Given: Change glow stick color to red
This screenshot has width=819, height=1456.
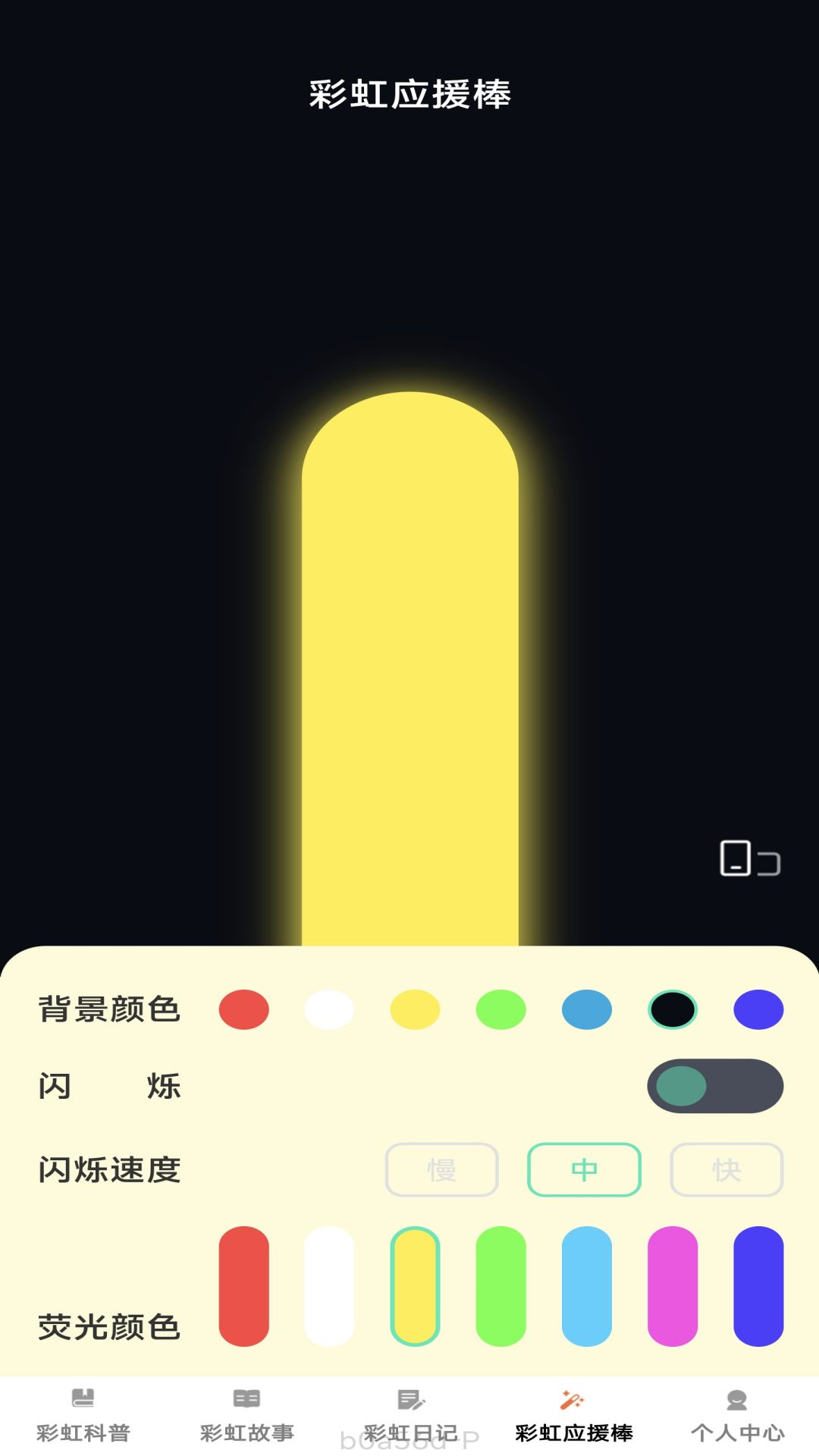Looking at the screenshot, I should [x=243, y=1286].
